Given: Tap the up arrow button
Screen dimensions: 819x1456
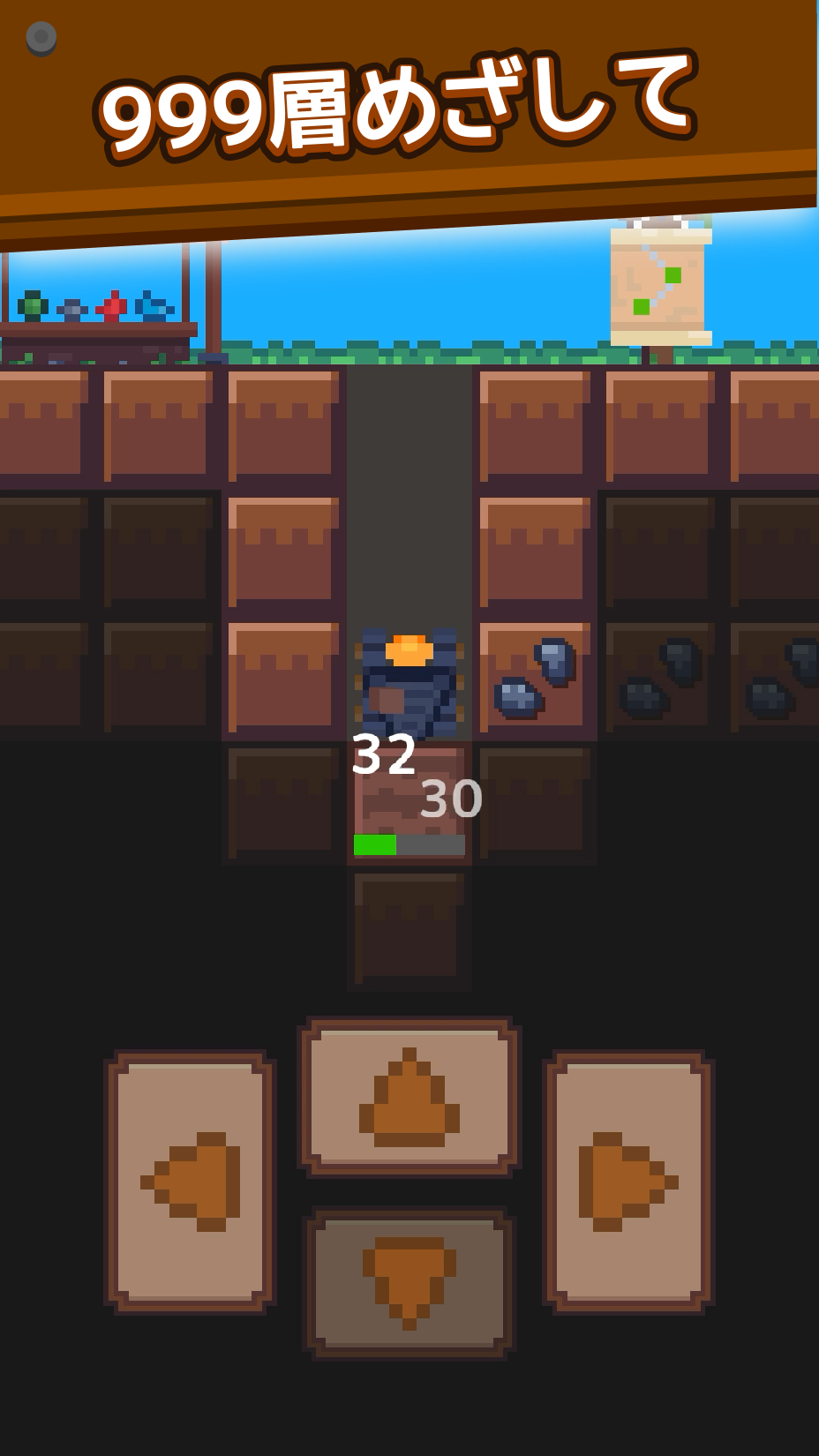Looking at the screenshot, I should click(x=409, y=1097).
